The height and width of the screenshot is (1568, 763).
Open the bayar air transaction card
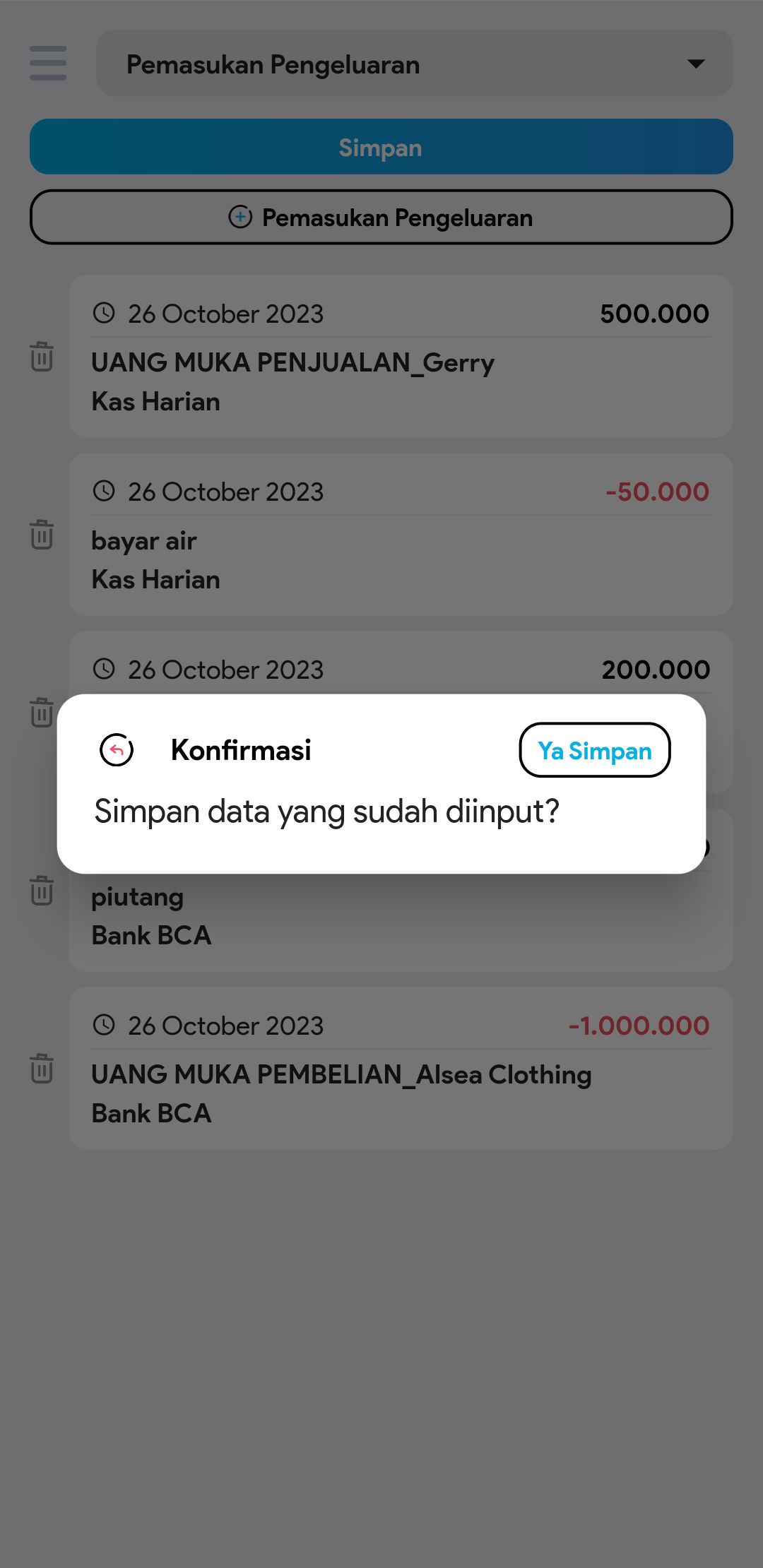click(x=400, y=535)
